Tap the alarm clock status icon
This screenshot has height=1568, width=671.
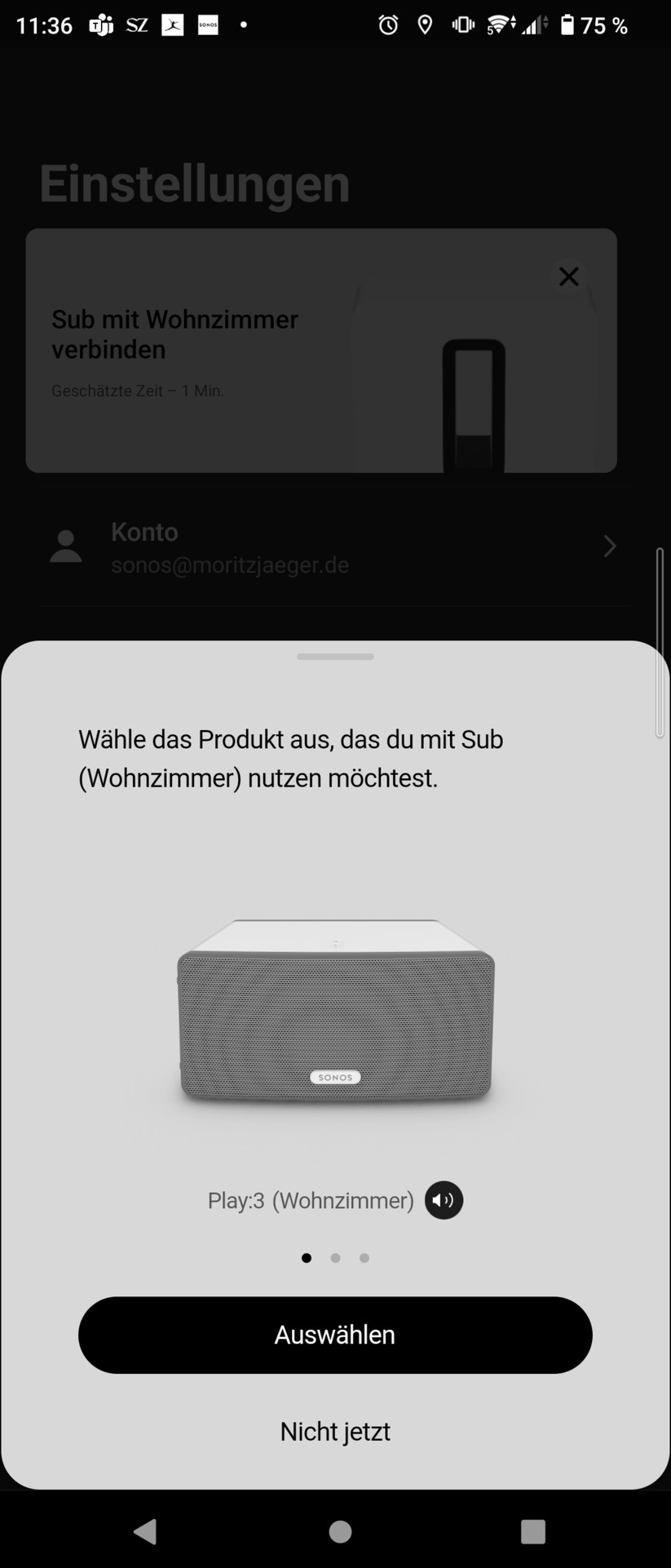coord(389,24)
